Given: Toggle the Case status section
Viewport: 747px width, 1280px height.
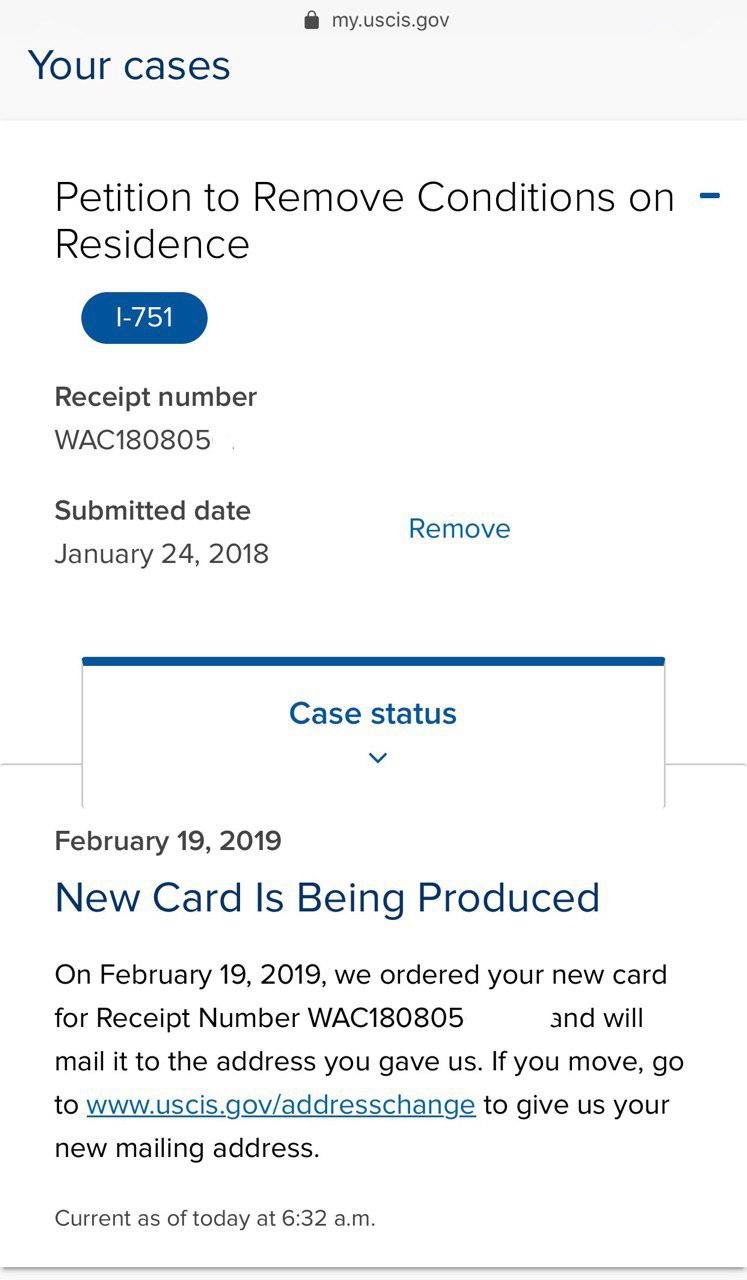Looking at the screenshot, I should (x=373, y=731).
